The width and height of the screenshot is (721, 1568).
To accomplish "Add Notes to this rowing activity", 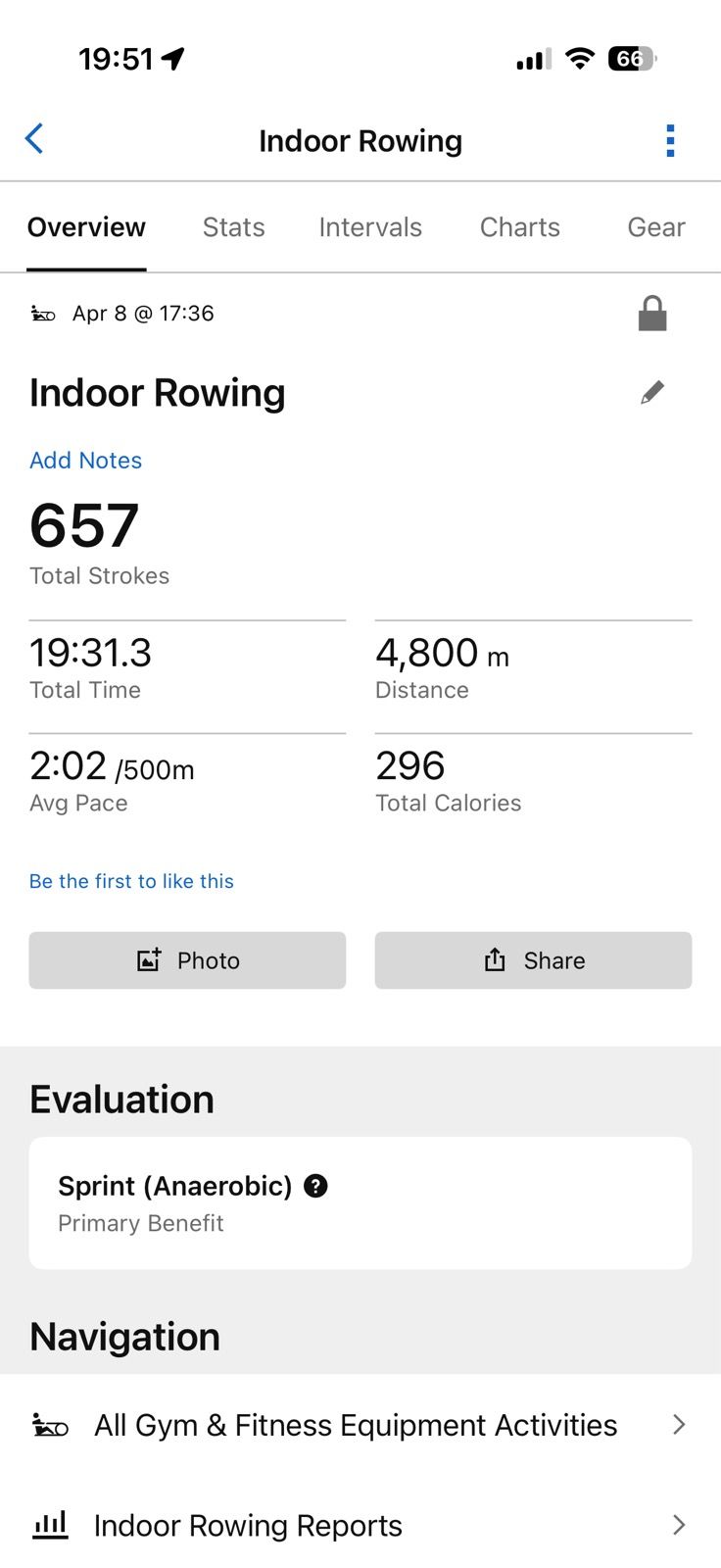I will pyautogui.click(x=85, y=461).
